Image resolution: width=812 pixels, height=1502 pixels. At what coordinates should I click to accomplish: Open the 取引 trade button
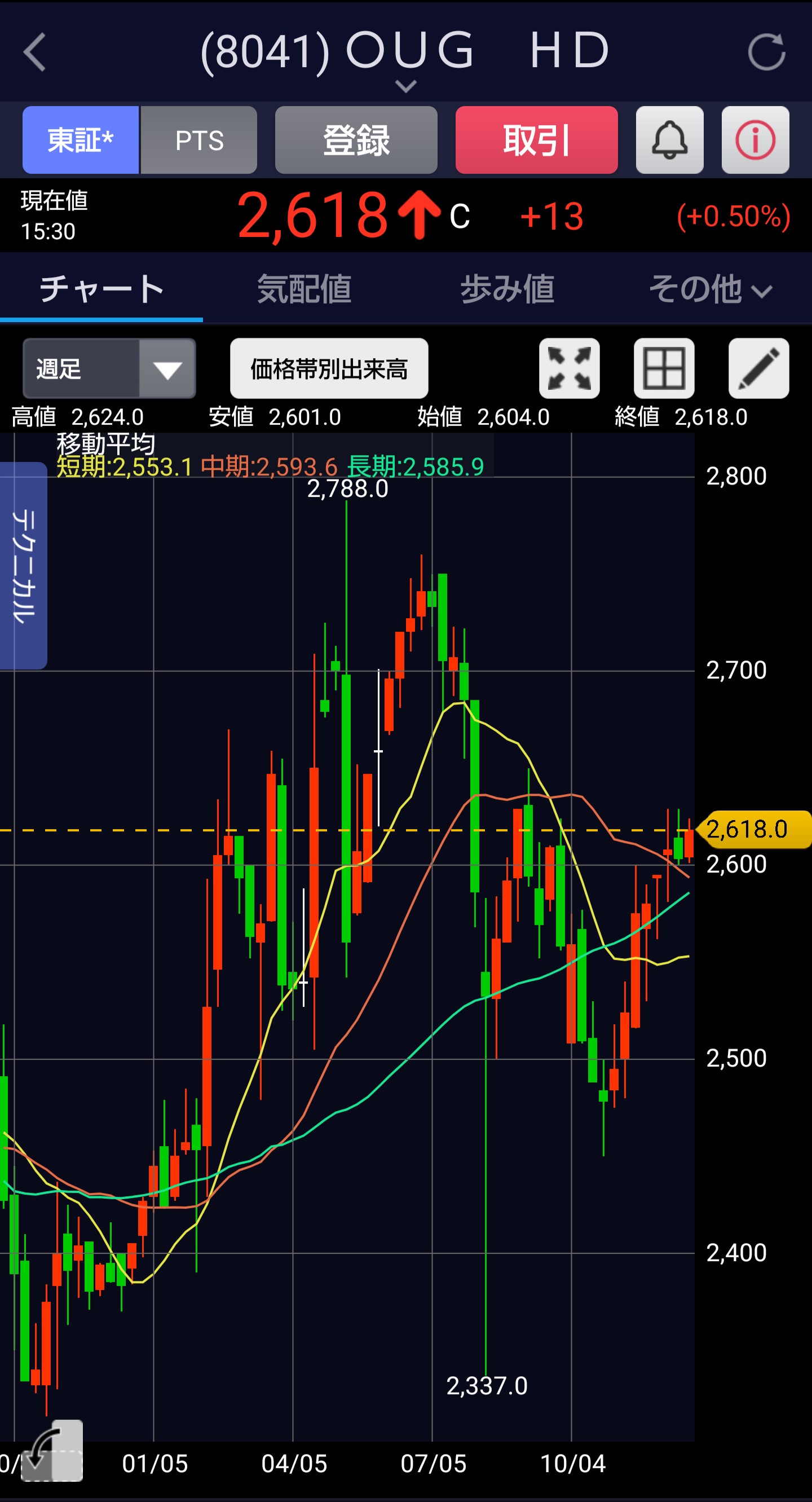coord(536,140)
